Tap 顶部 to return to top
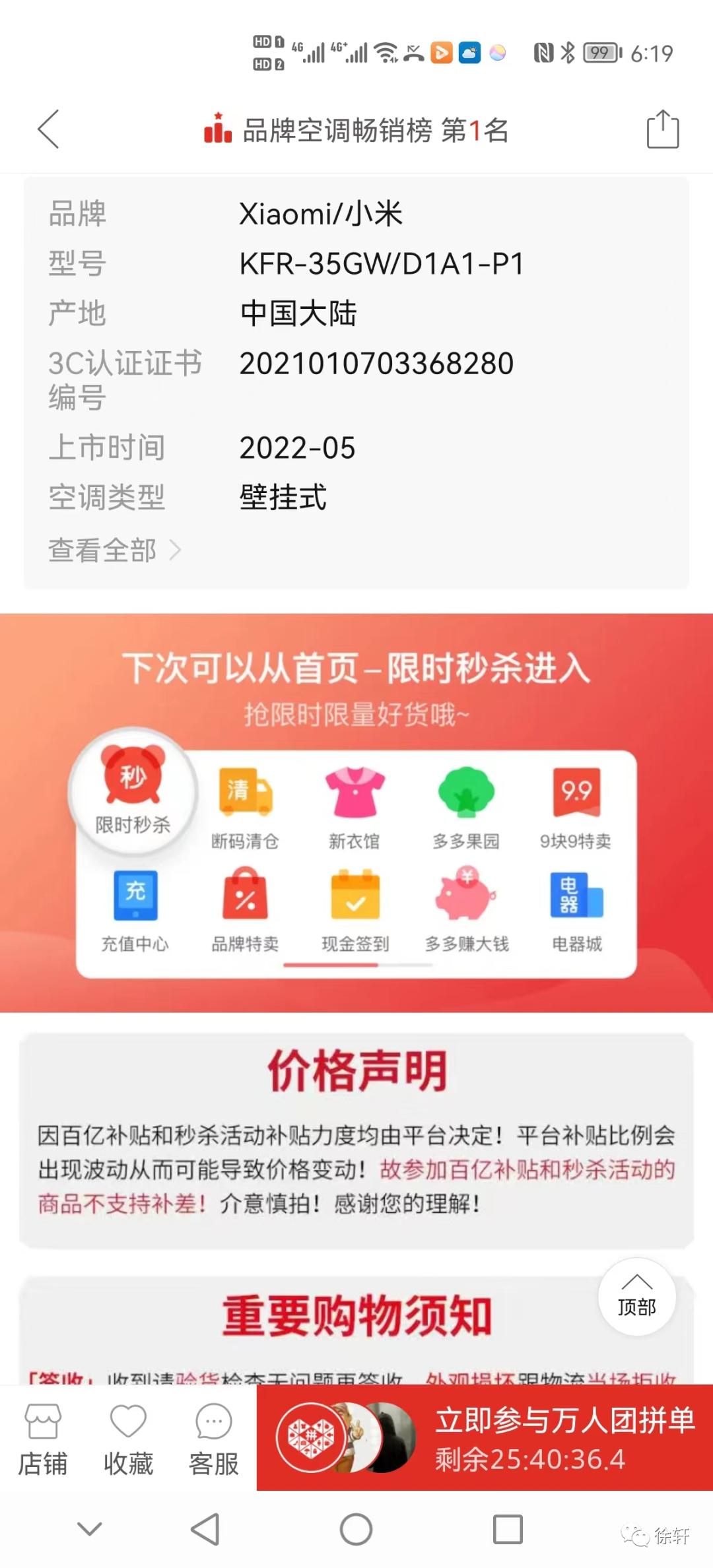Image resolution: width=713 pixels, height=1568 pixels. tap(636, 1298)
